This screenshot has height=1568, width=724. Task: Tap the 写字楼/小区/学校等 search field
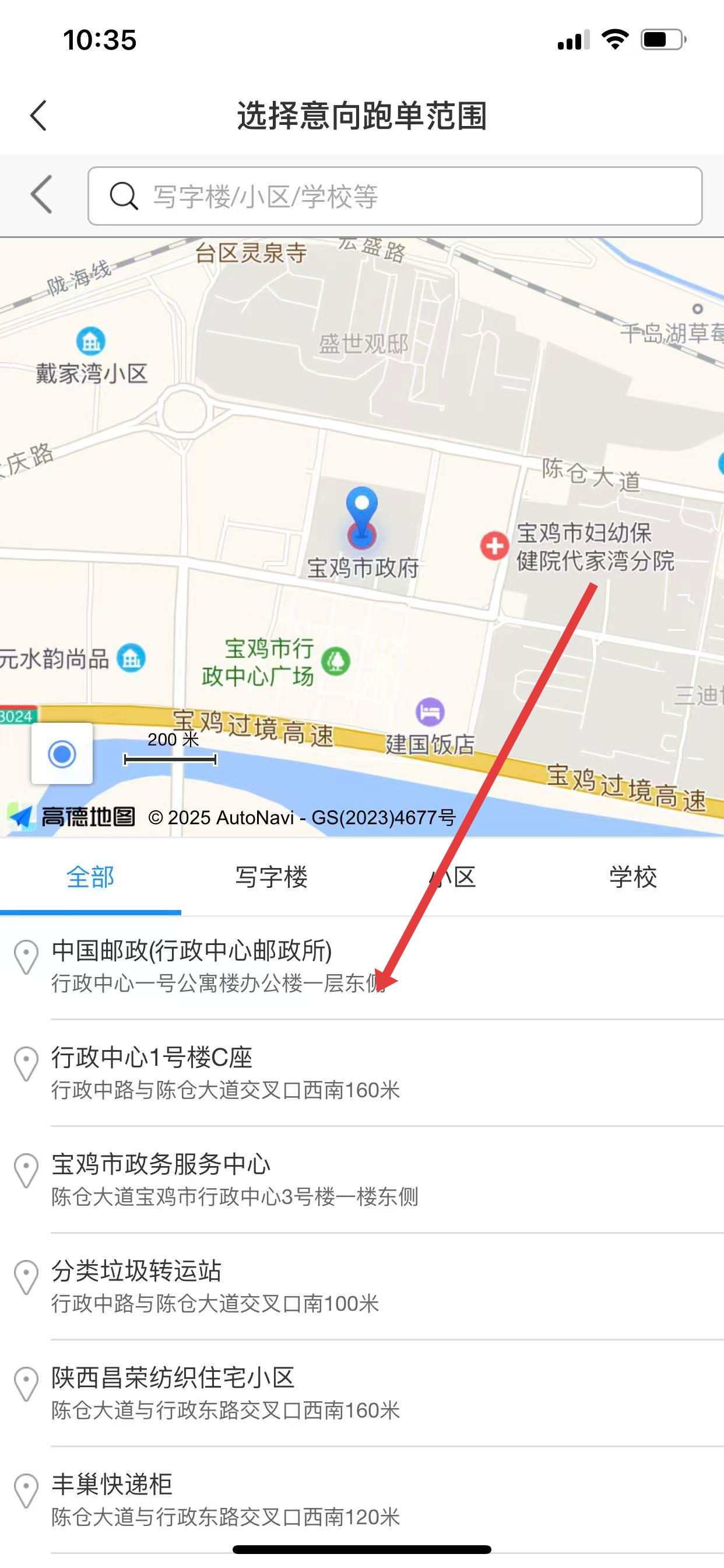[x=395, y=196]
